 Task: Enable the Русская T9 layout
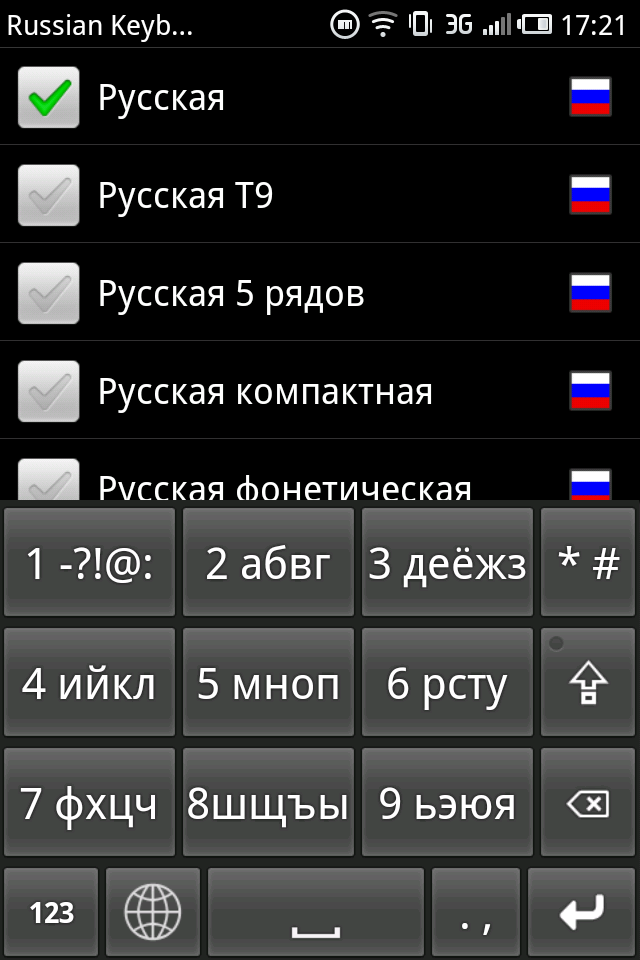(x=48, y=195)
